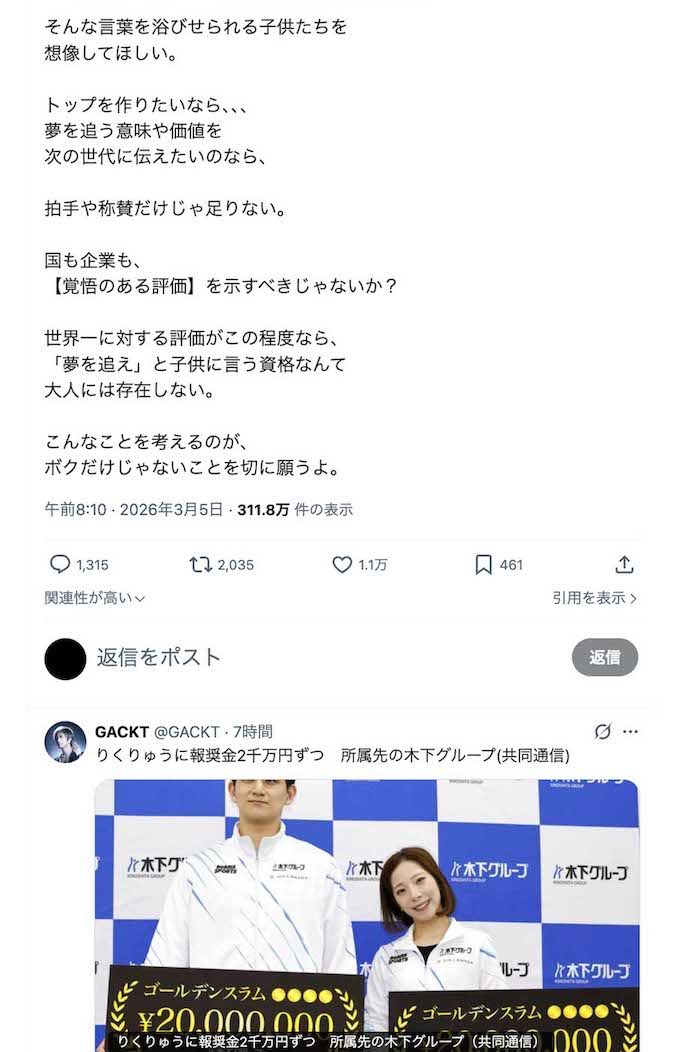Screen dimensions: 680x1052
Task: Tap the Grok icon on GACKT's reply
Action: 602,732
